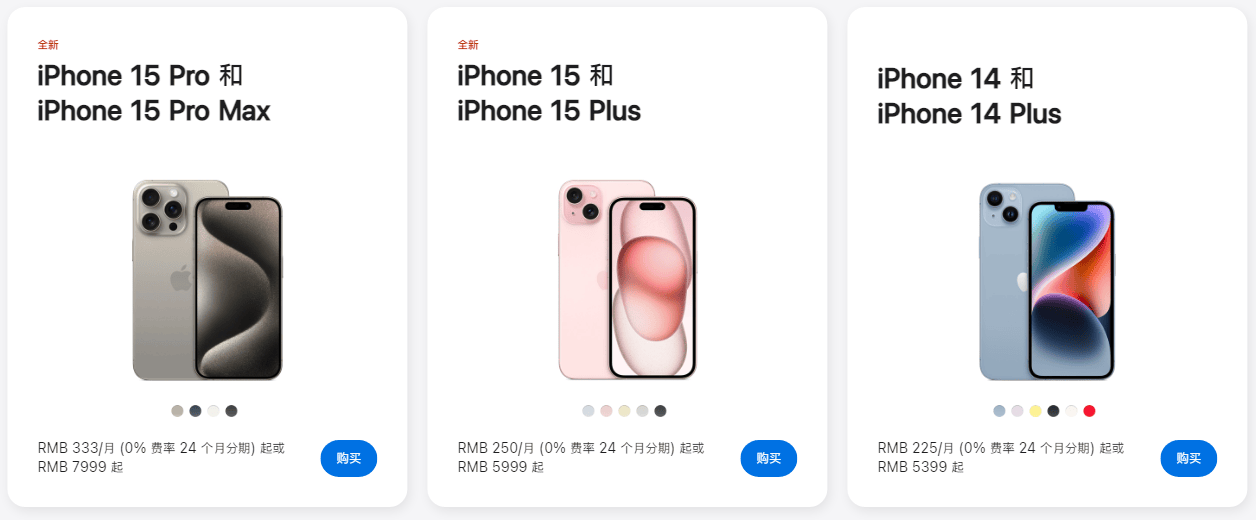Choose blue titanium swatch for iPhone 15 Pro
The width and height of the screenshot is (1256, 520).
[x=196, y=411]
